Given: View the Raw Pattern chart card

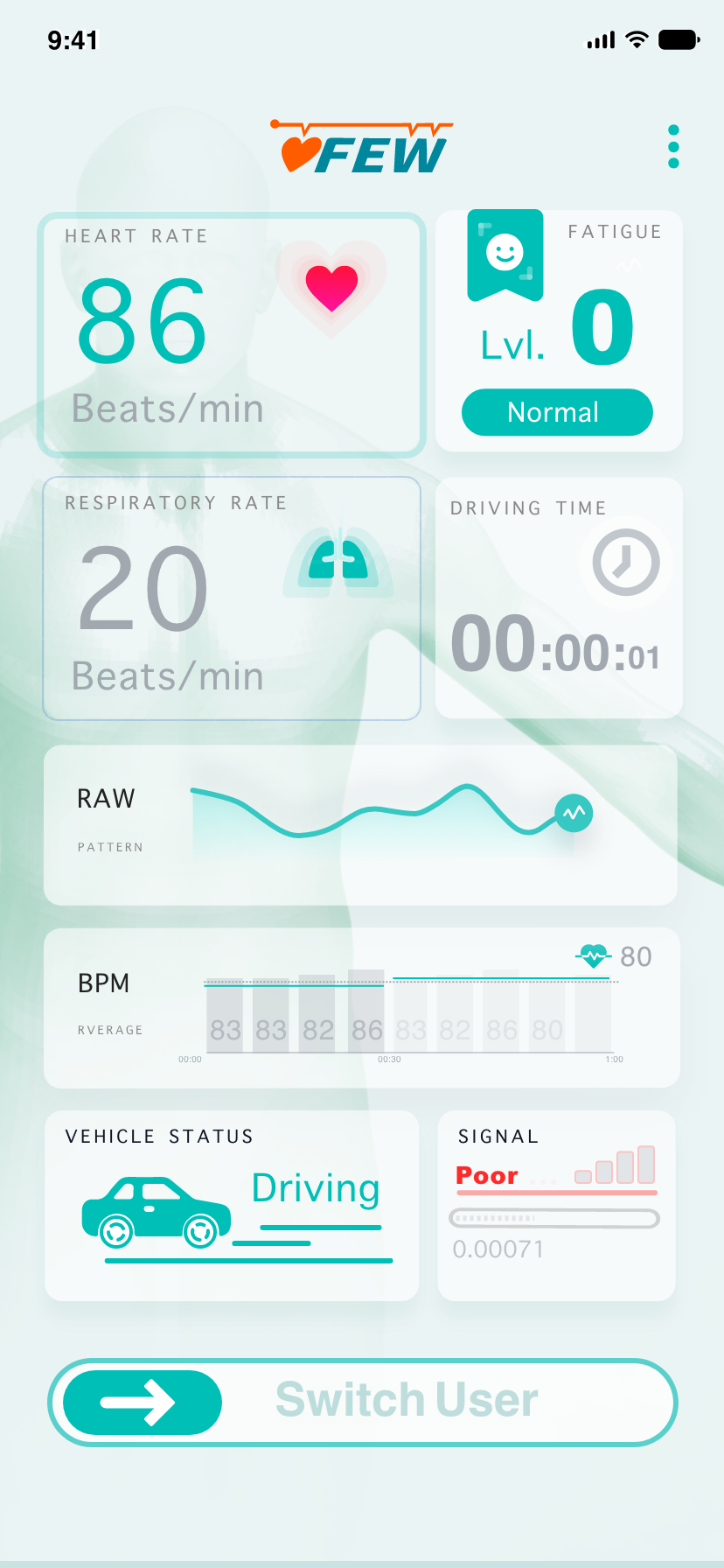Looking at the screenshot, I should click(360, 825).
